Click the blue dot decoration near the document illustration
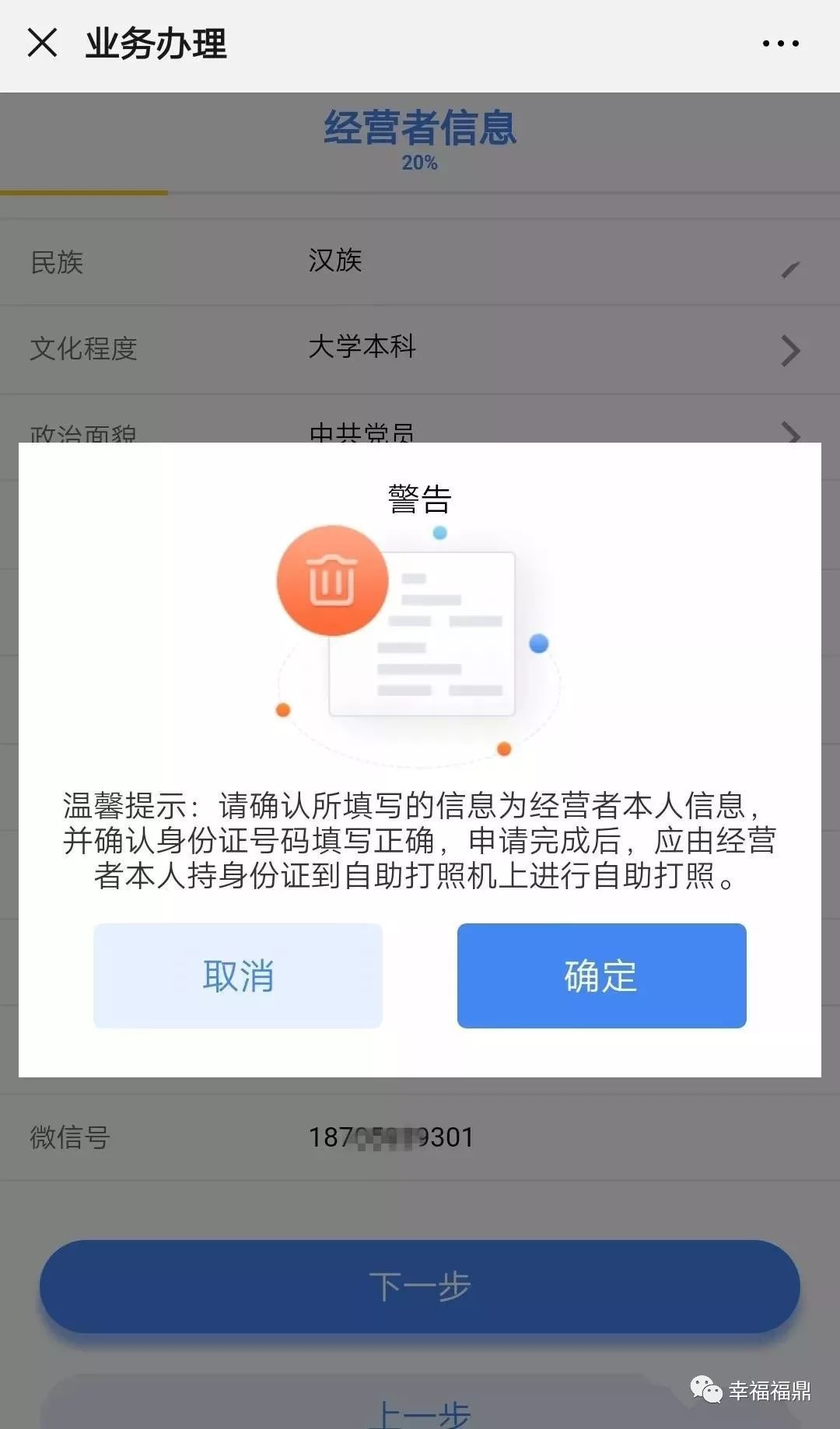This screenshot has height=1429, width=840. 537,642
